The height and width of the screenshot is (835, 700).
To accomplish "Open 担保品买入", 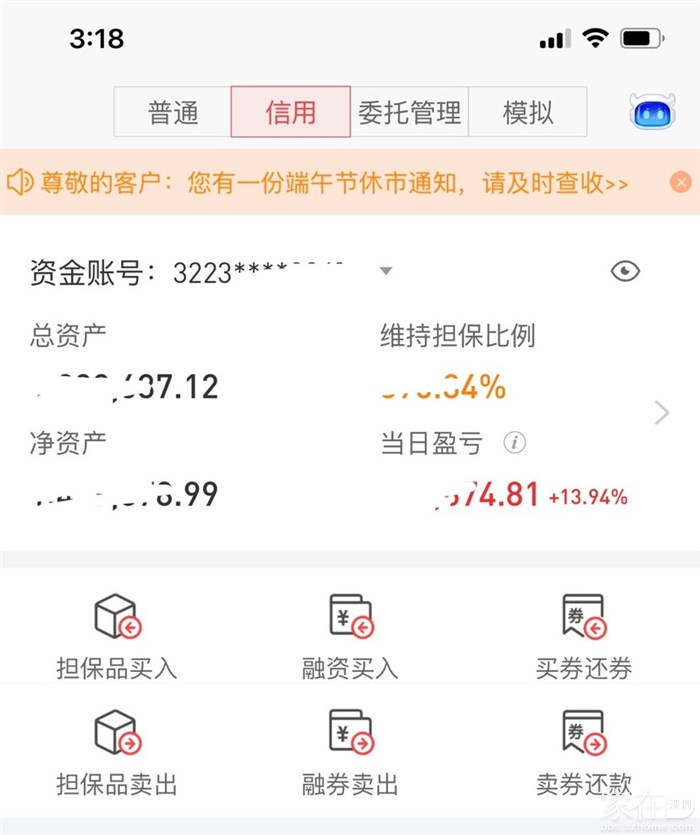I will pyautogui.click(x=117, y=636).
